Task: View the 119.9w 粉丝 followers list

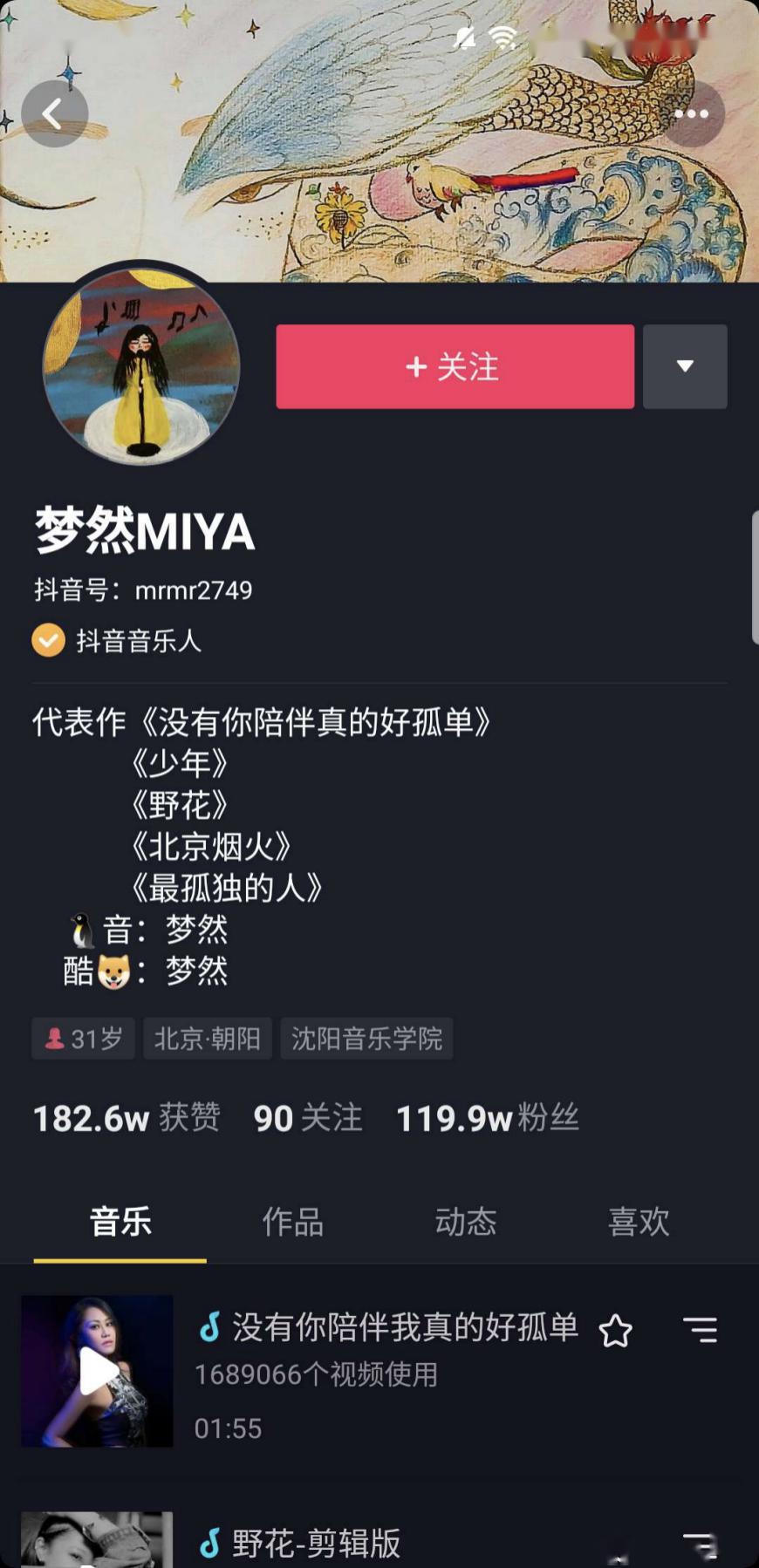Action: click(487, 1118)
